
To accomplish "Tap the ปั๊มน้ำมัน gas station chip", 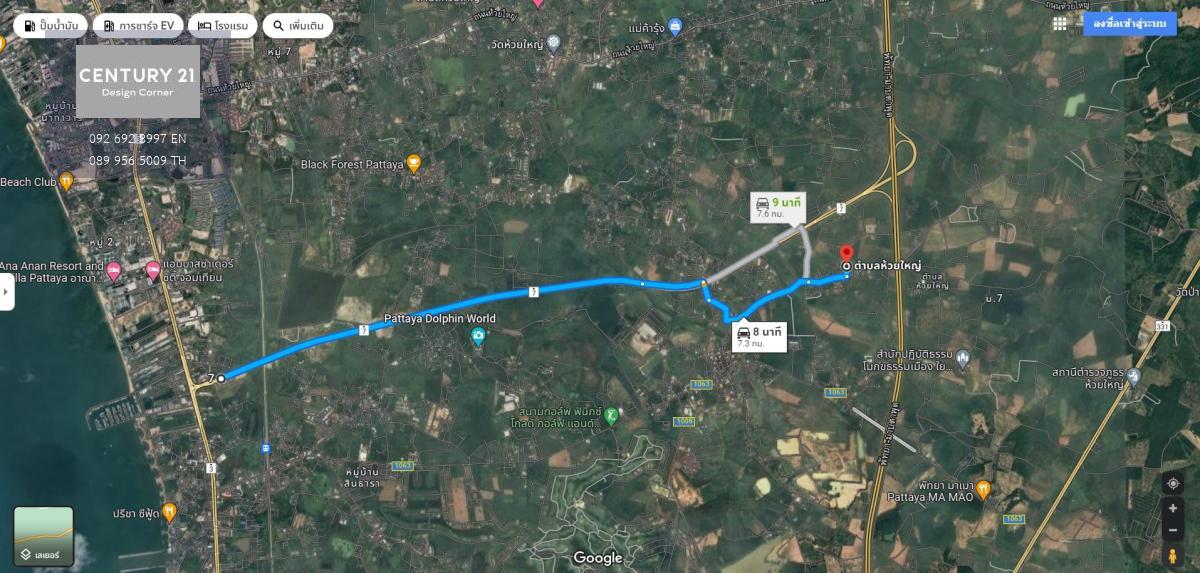I will [x=51, y=25].
